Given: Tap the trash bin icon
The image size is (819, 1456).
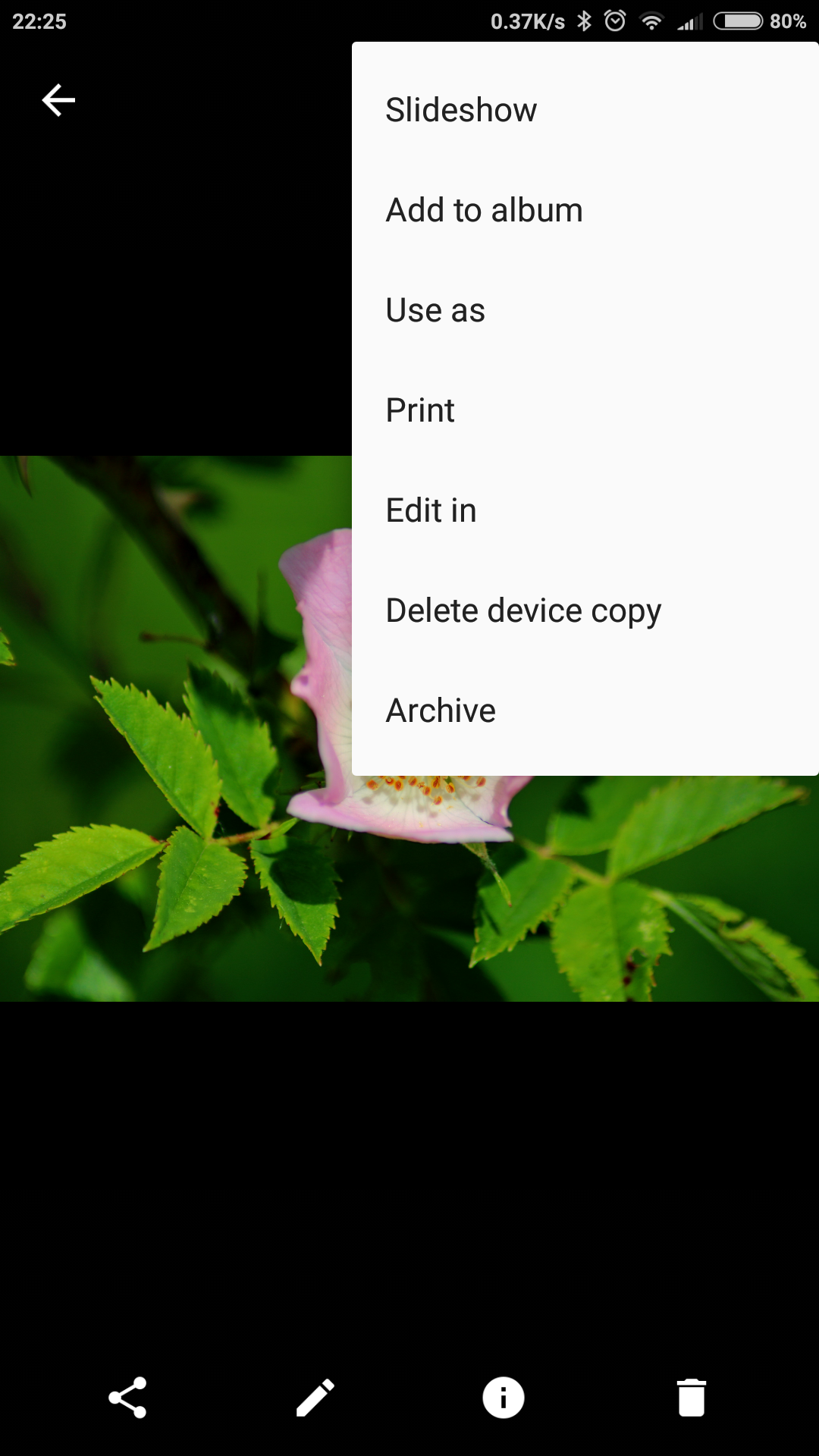Looking at the screenshot, I should [x=692, y=1398].
